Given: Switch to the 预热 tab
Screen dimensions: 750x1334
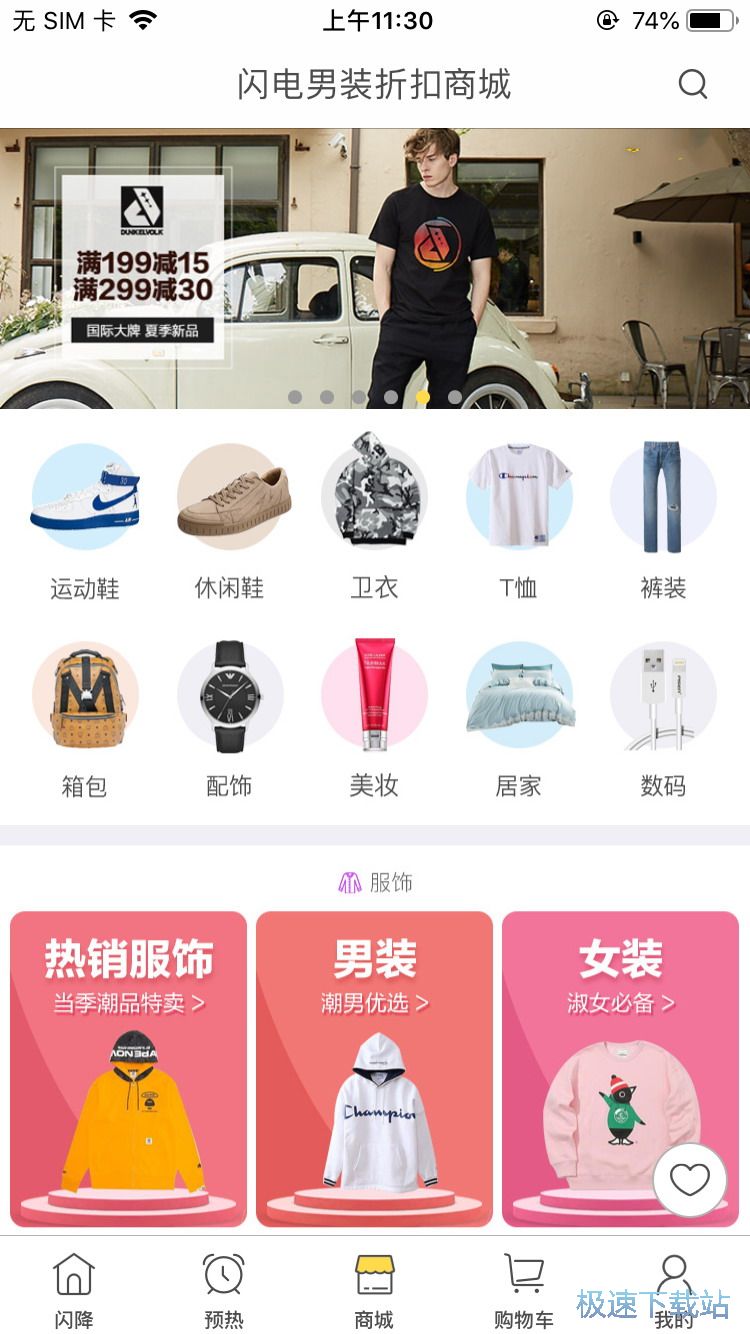Looking at the screenshot, I should [x=224, y=1290].
